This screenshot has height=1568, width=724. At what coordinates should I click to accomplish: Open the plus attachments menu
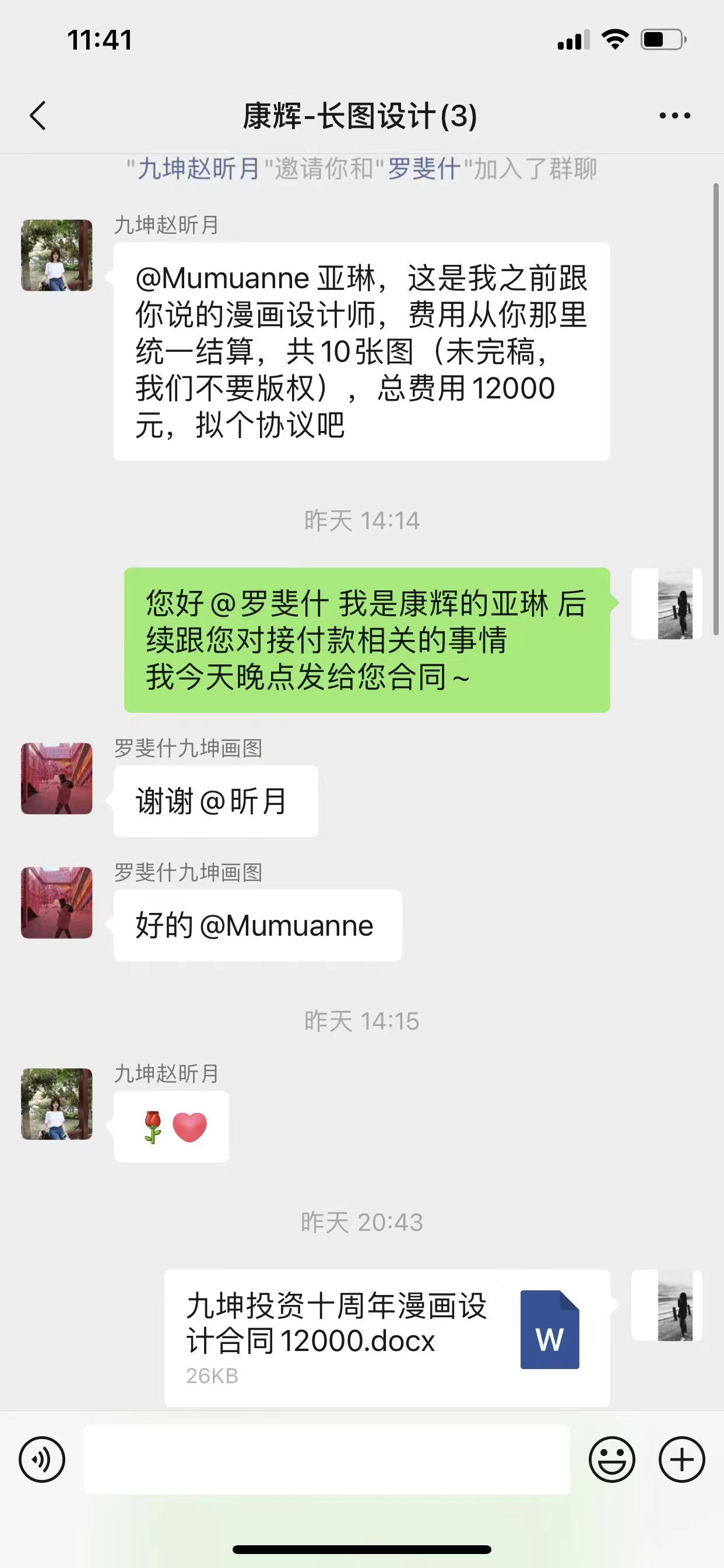coord(681,1459)
